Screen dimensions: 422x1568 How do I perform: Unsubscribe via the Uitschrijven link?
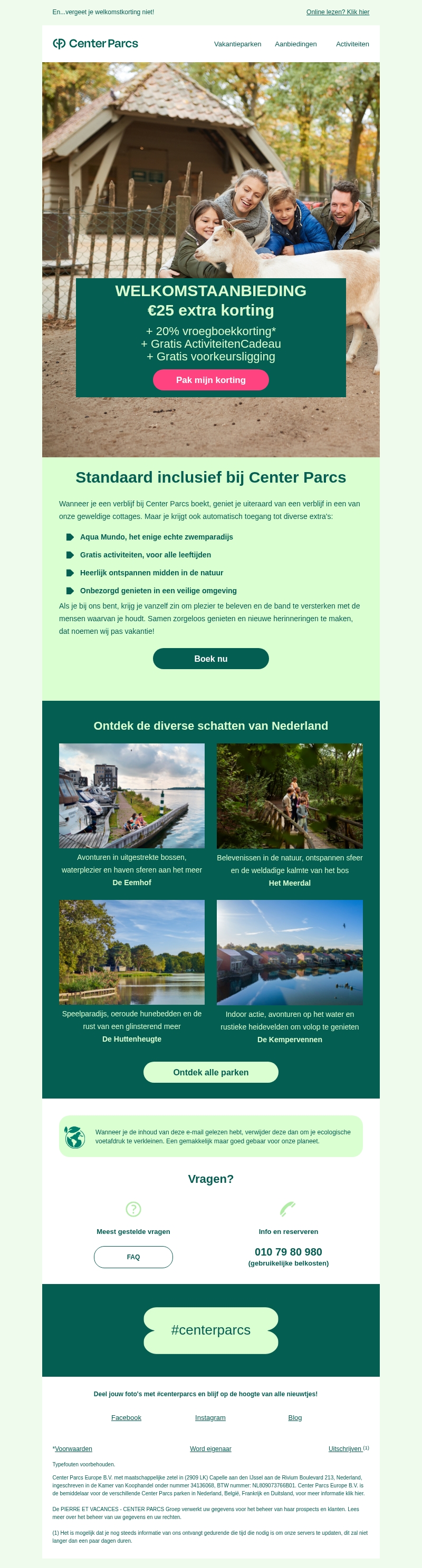pyautogui.click(x=345, y=1449)
